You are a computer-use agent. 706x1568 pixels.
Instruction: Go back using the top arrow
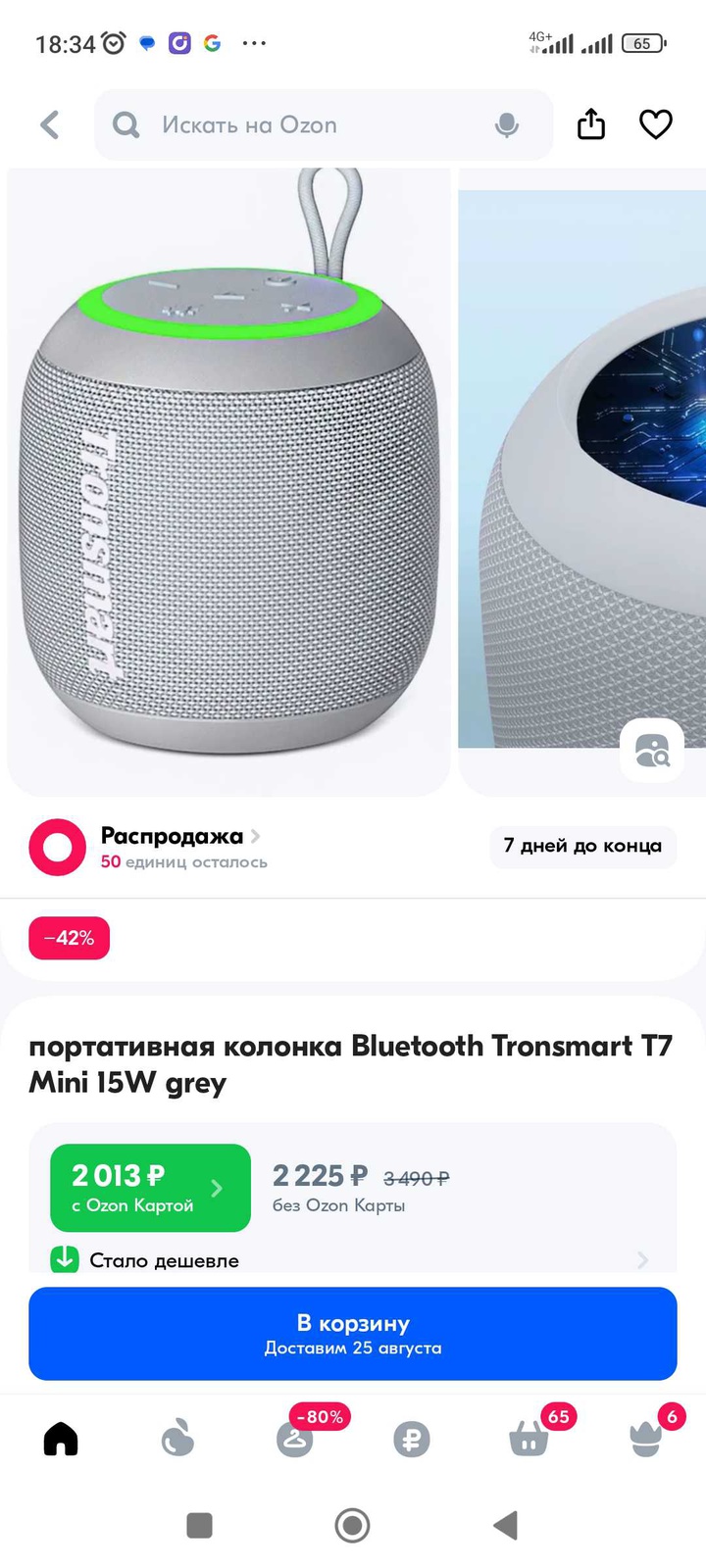[50, 125]
